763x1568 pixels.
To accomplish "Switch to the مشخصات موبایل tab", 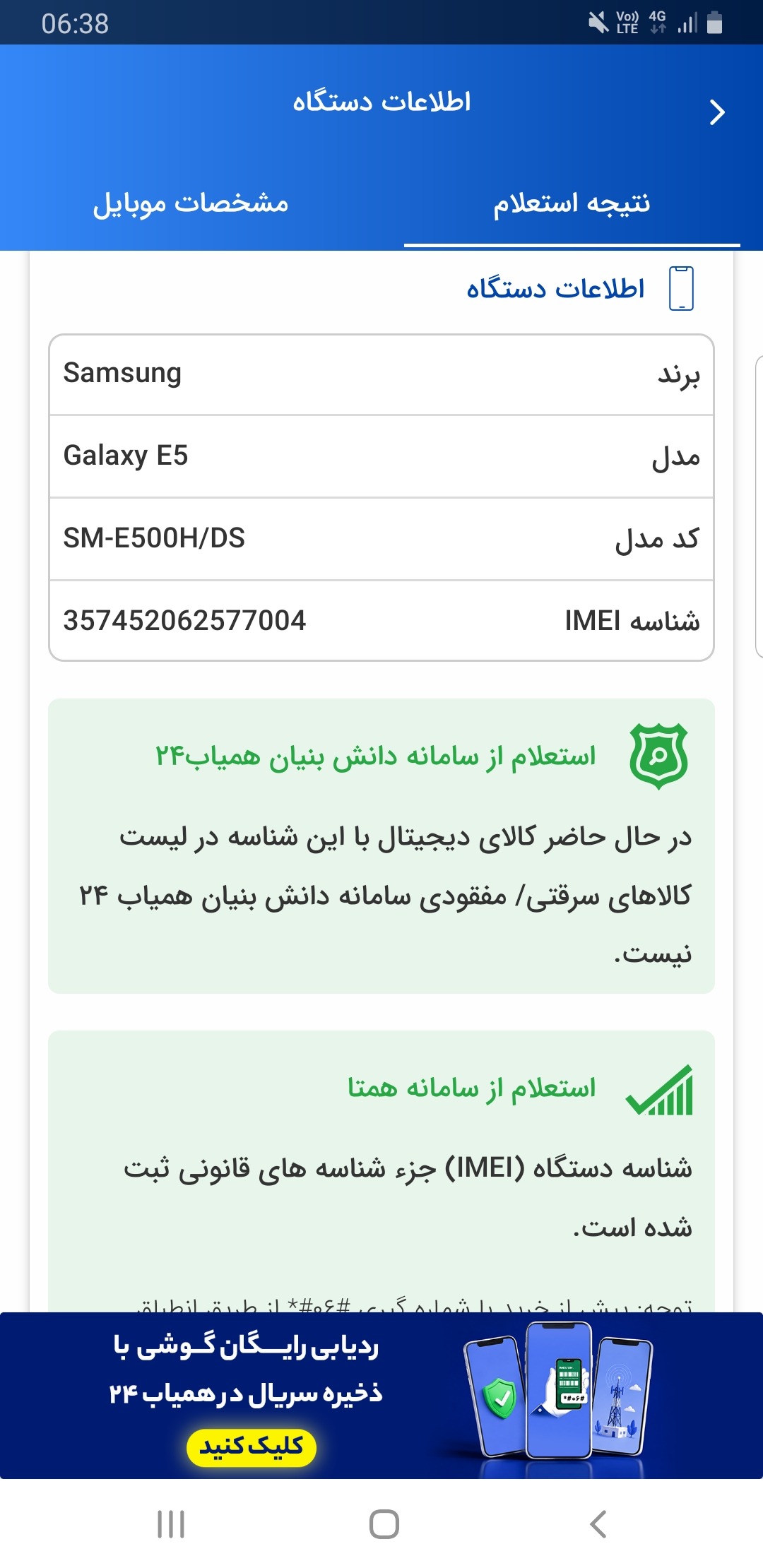I will 191,203.
